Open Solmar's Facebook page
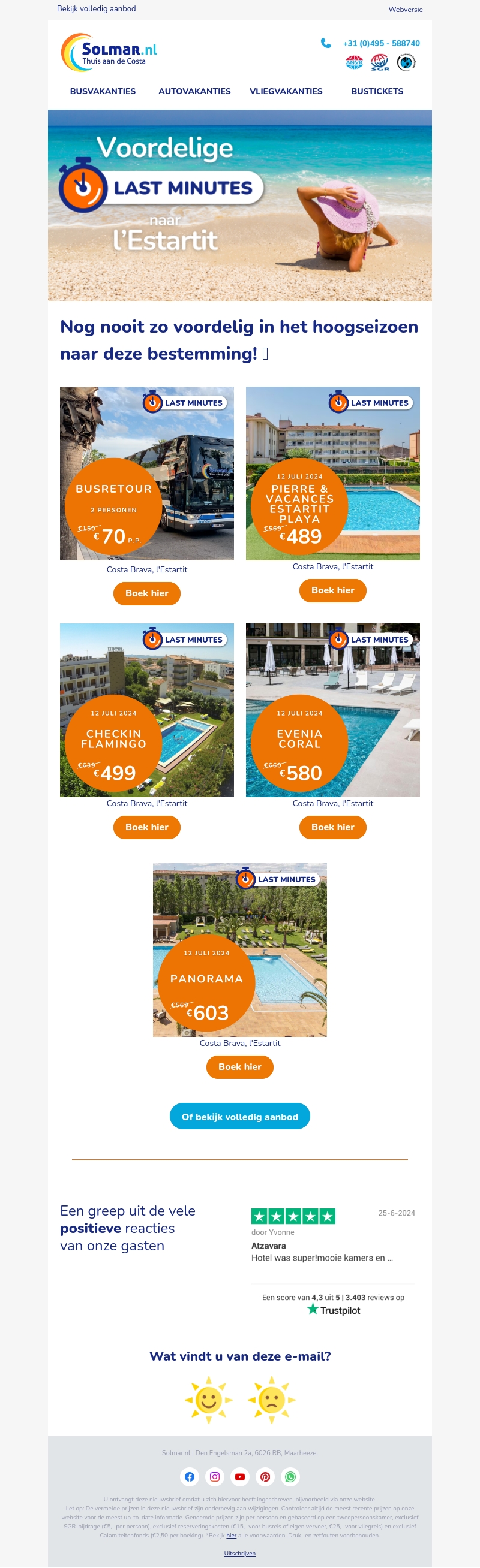The image size is (480, 1568). 190,1477
